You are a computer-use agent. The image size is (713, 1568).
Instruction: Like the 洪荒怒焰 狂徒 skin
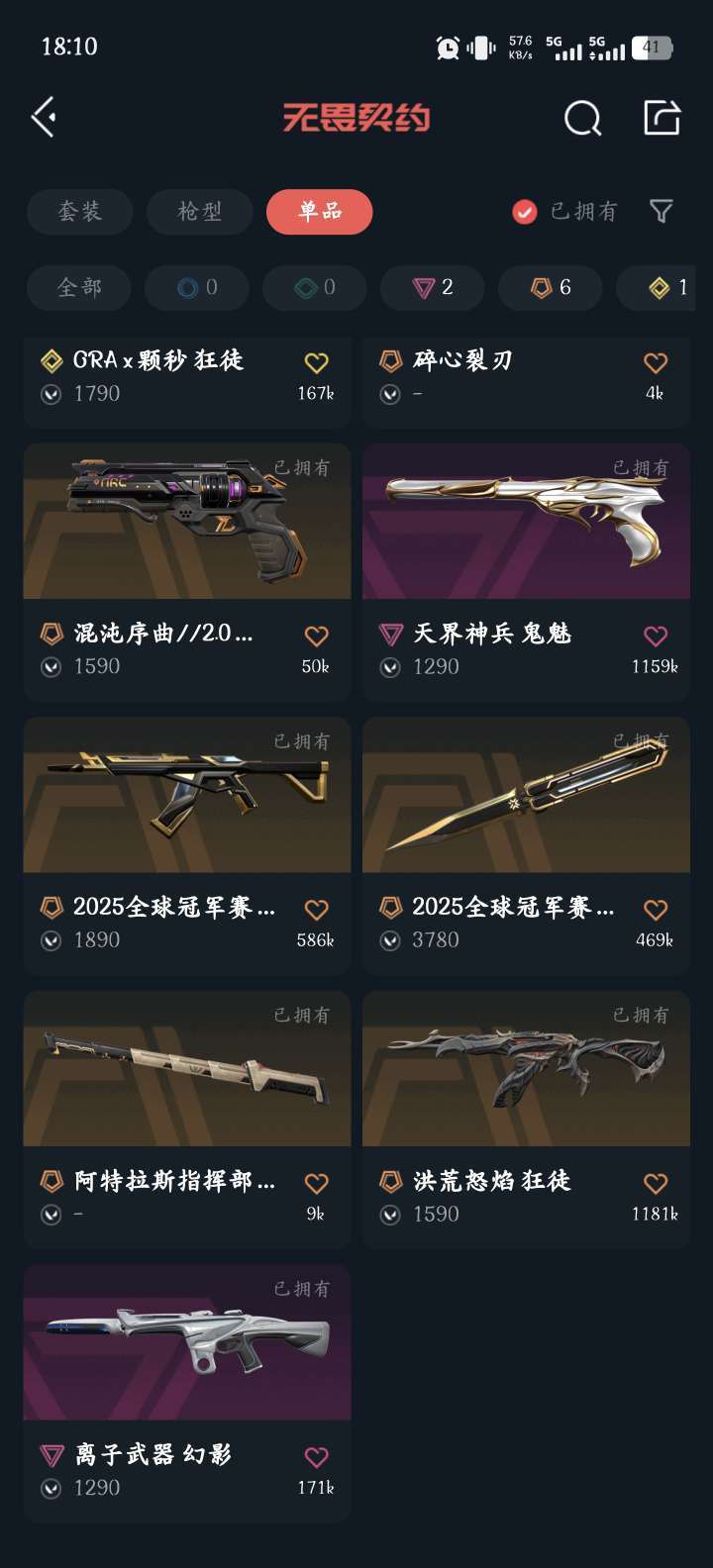[x=656, y=1183]
